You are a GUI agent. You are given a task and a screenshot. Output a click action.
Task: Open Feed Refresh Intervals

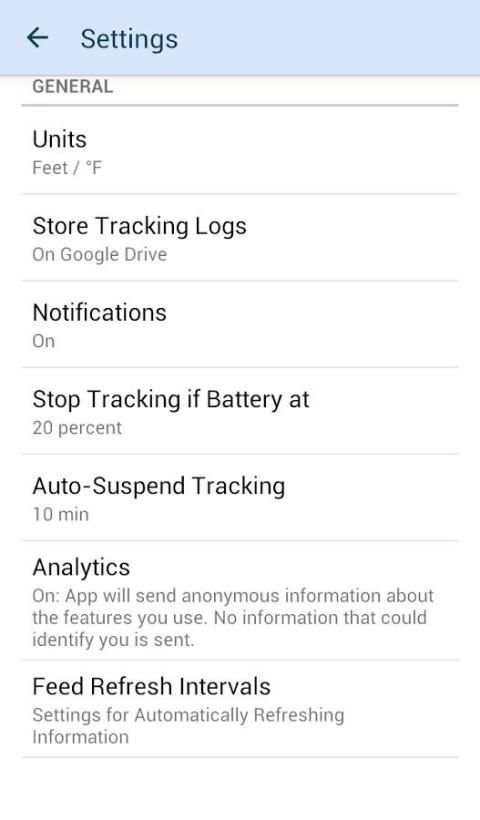click(x=240, y=709)
